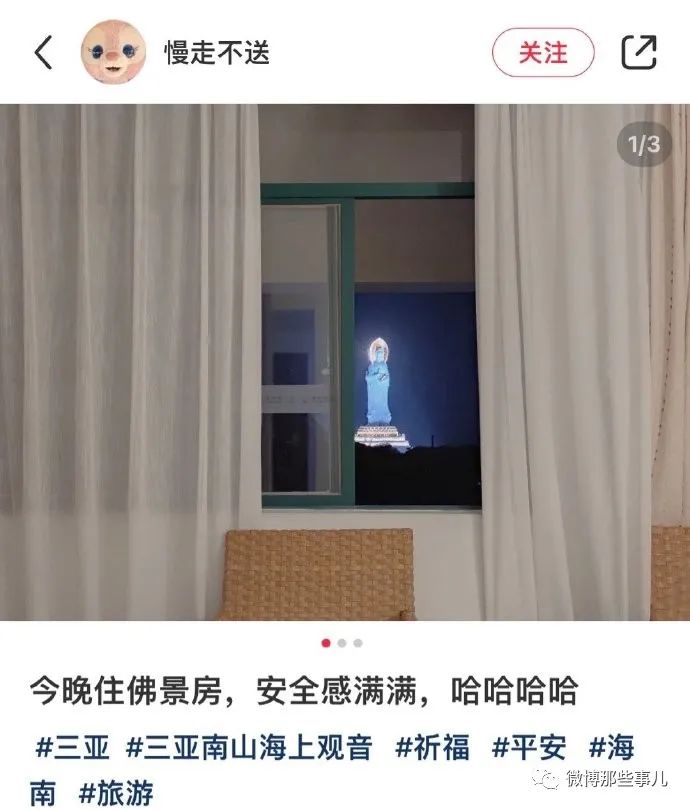Tap the username 慢走不送

tap(217, 52)
